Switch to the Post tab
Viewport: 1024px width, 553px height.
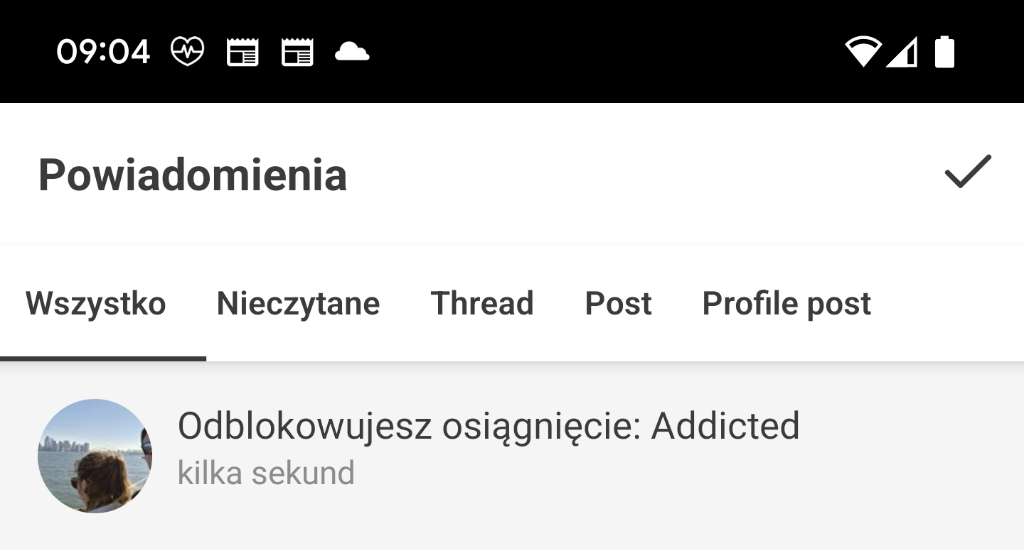(618, 304)
